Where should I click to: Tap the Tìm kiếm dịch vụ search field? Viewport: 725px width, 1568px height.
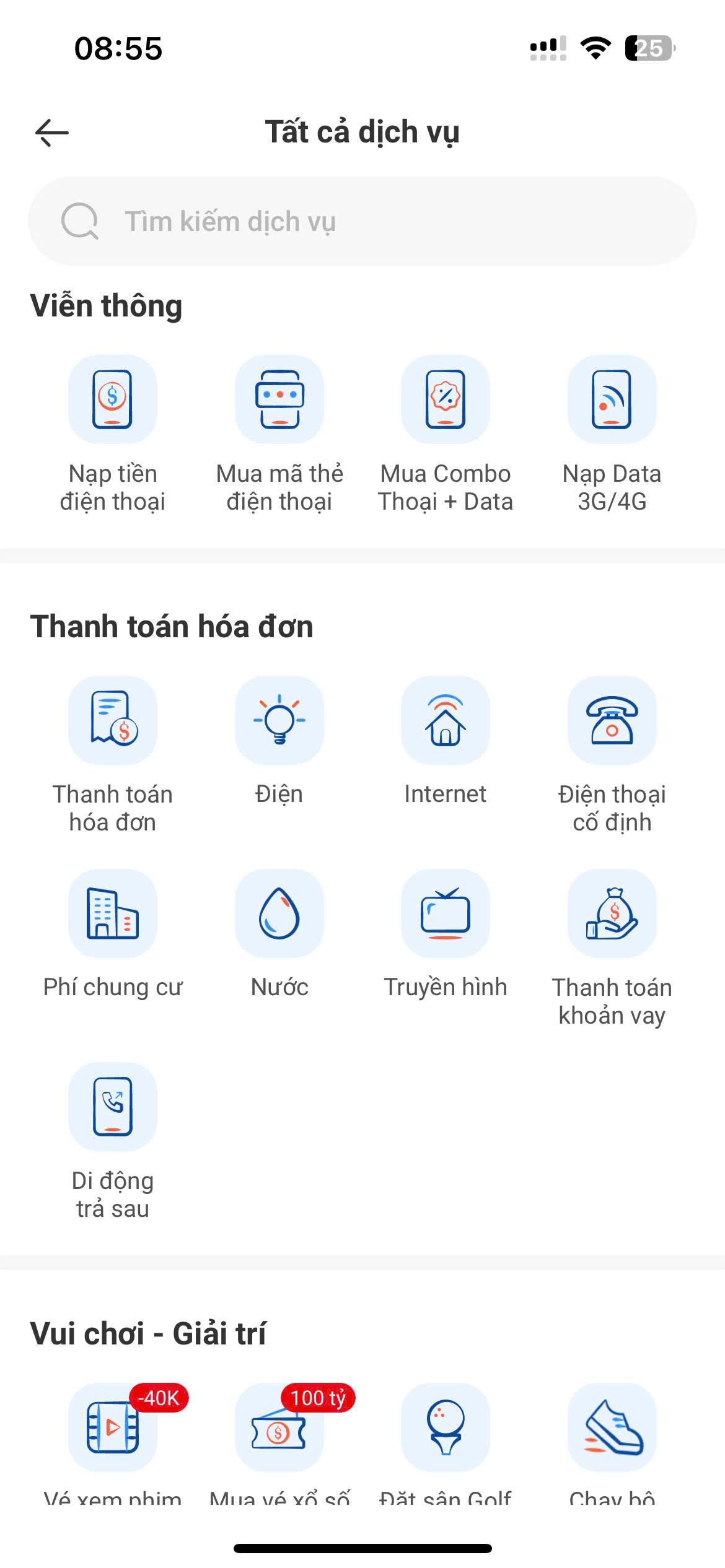click(362, 222)
